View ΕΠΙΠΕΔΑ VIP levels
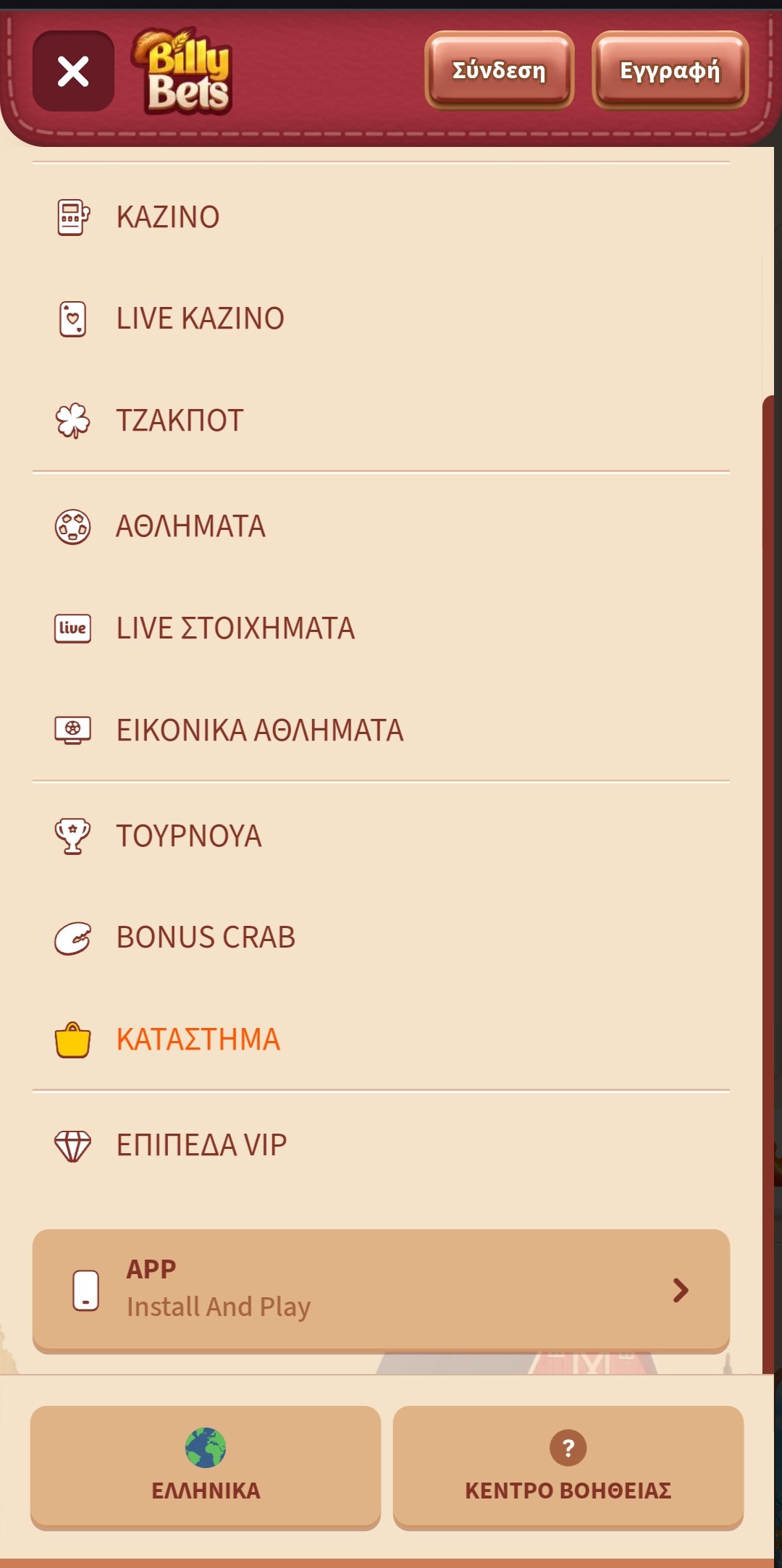 click(x=201, y=1145)
